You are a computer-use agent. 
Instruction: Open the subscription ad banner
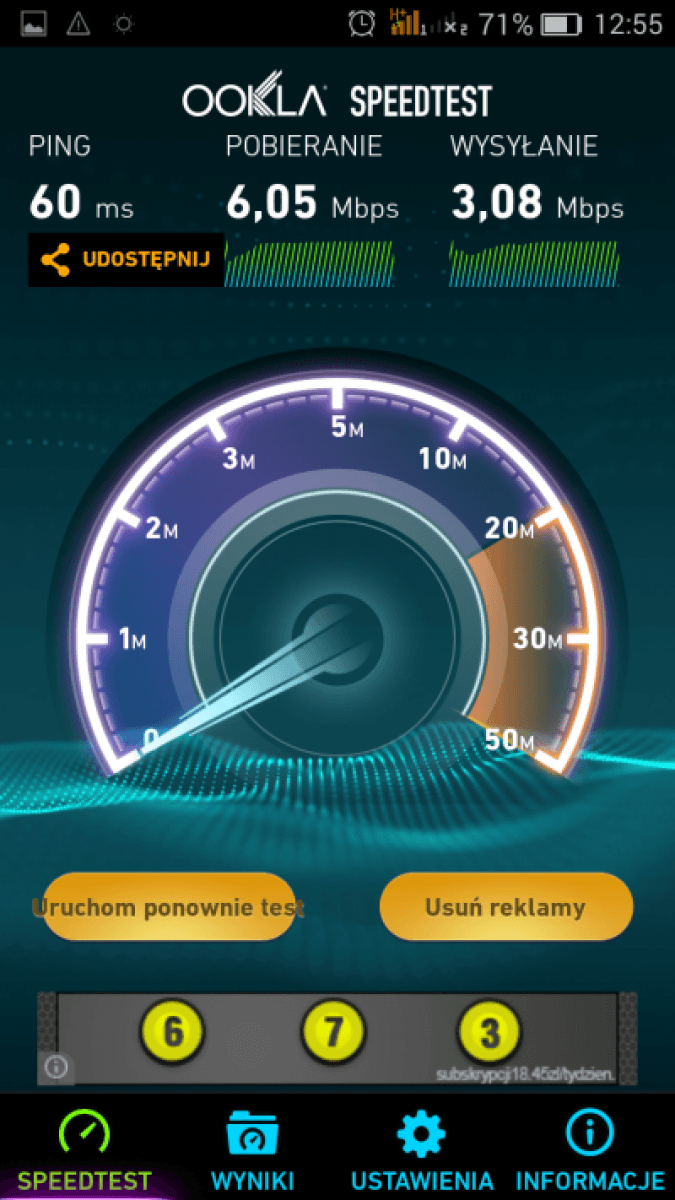[337, 1038]
